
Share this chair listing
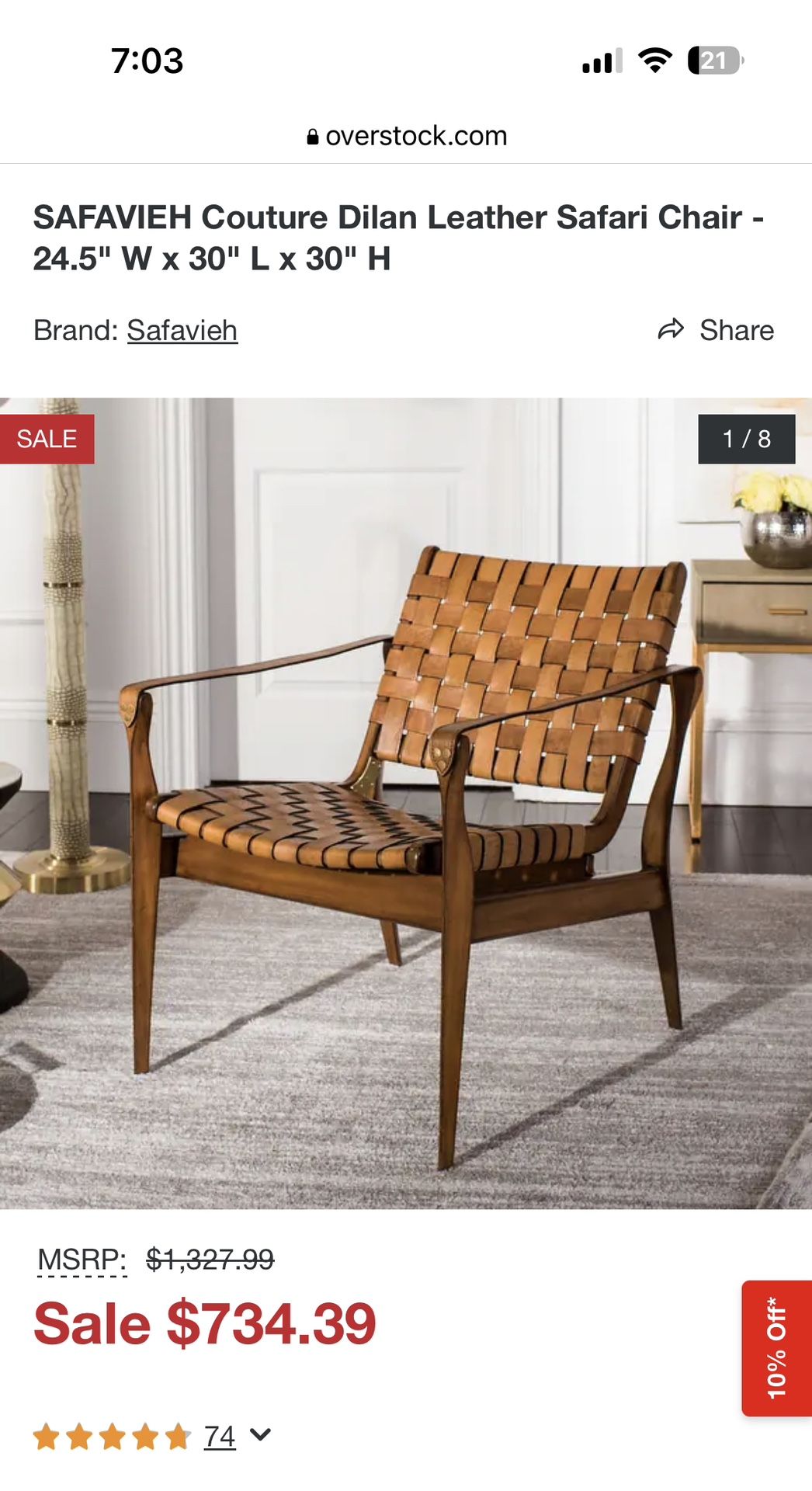716,330
